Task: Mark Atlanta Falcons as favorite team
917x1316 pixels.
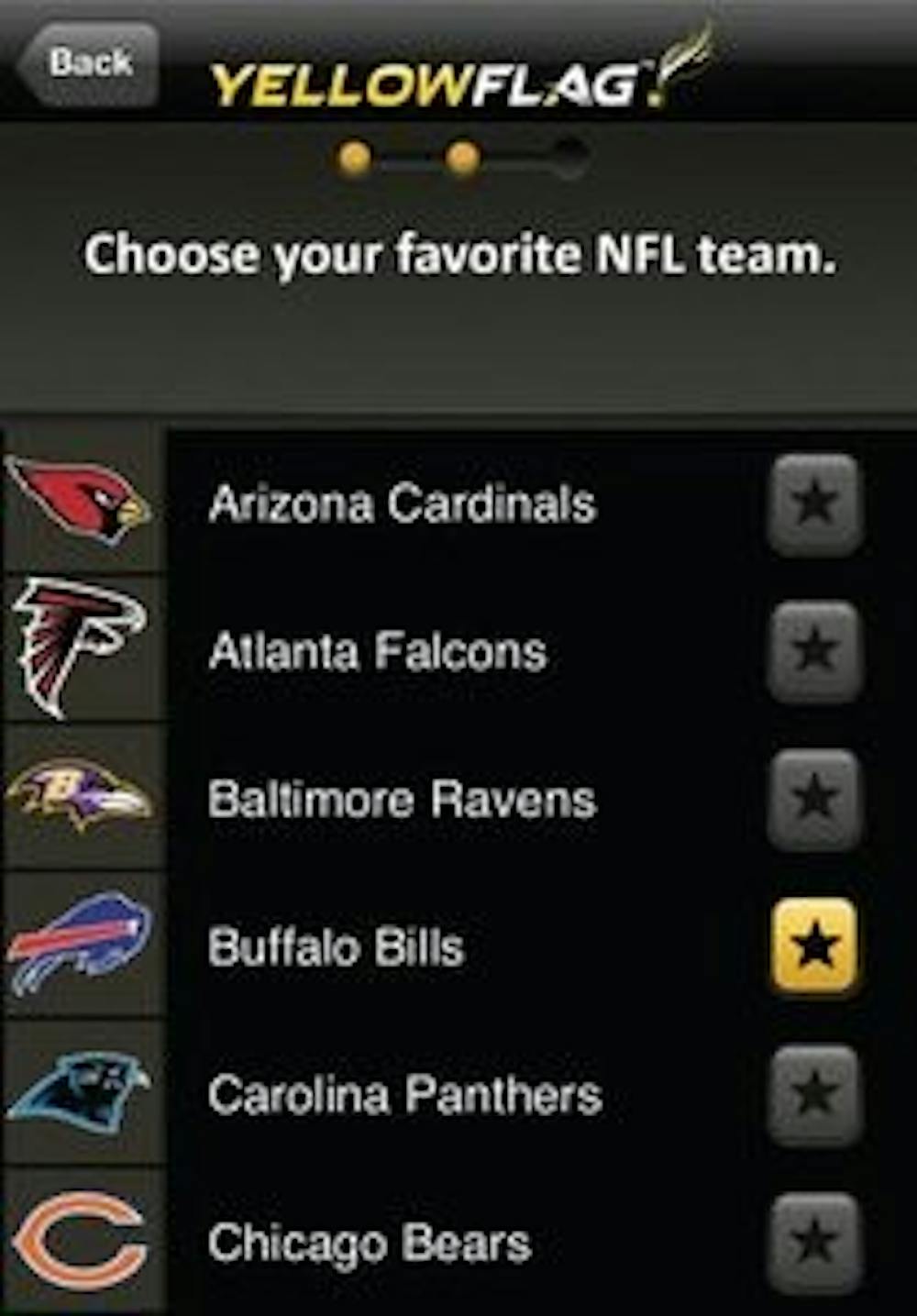Action: point(814,651)
